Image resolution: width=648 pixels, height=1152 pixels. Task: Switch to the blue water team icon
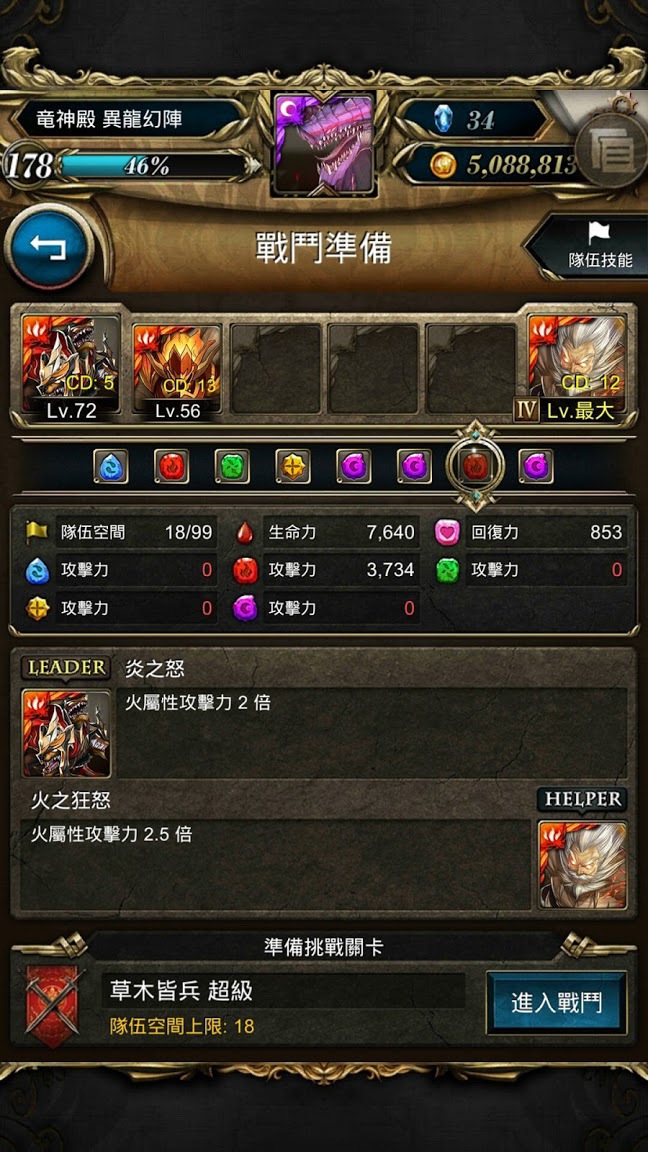pos(111,466)
